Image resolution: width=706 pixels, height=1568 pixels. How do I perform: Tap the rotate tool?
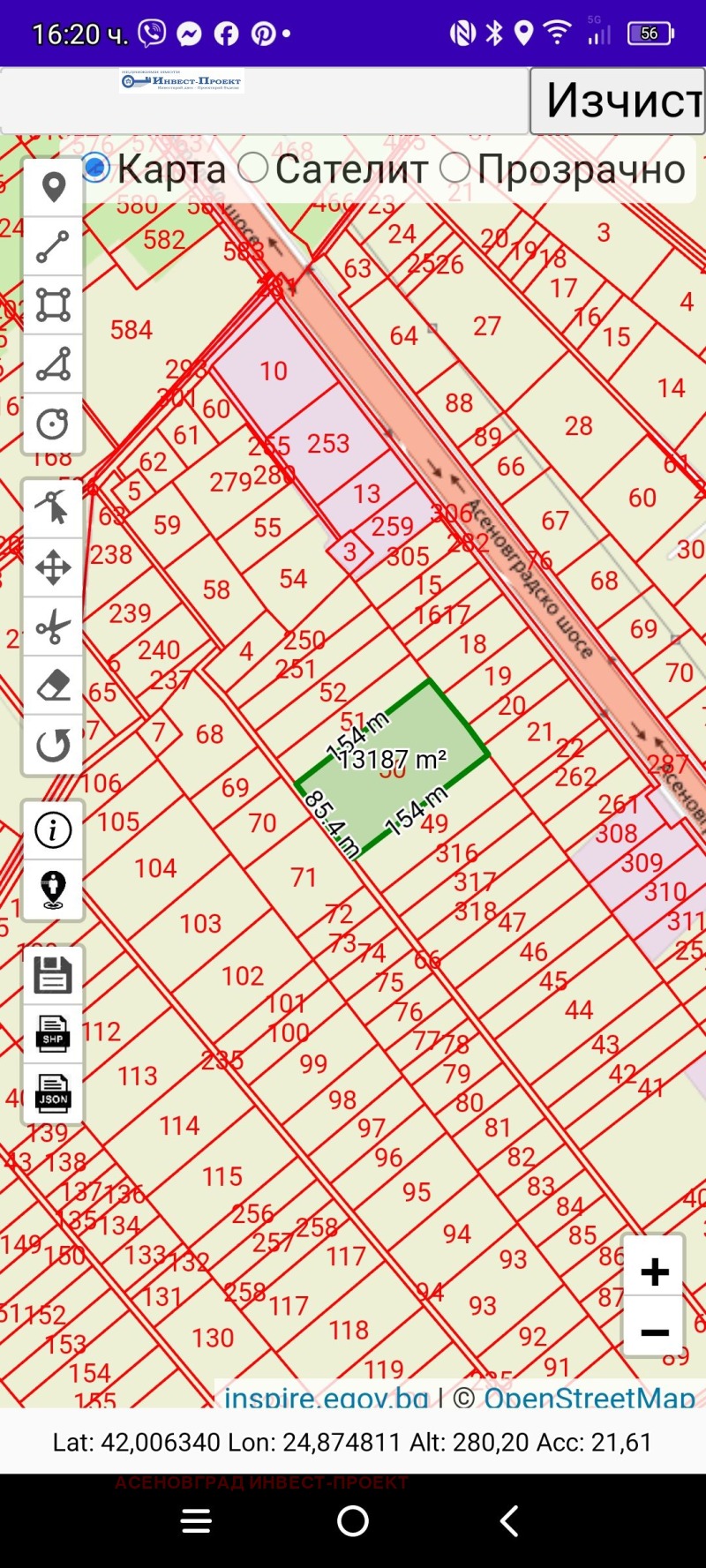click(x=54, y=746)
